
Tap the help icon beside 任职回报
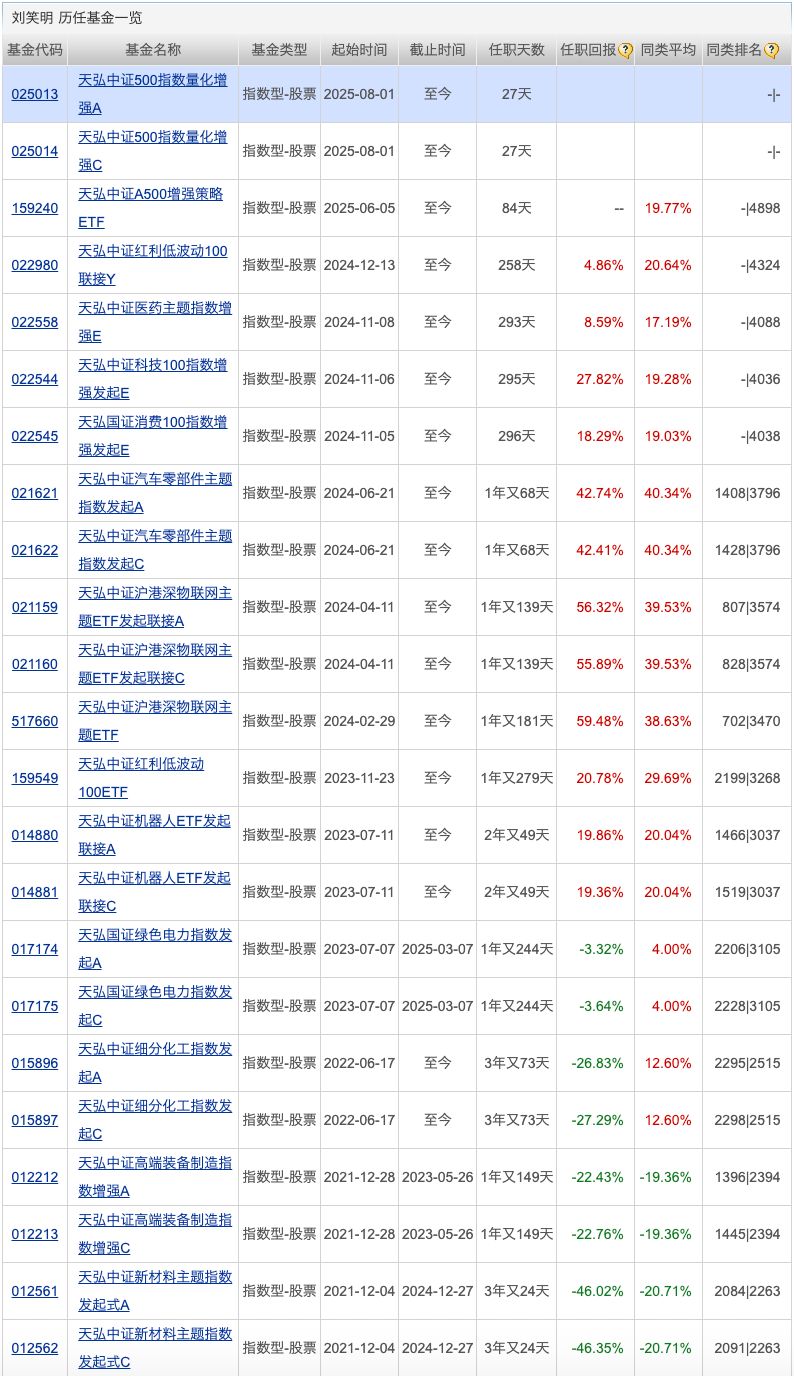coord(626,50)
